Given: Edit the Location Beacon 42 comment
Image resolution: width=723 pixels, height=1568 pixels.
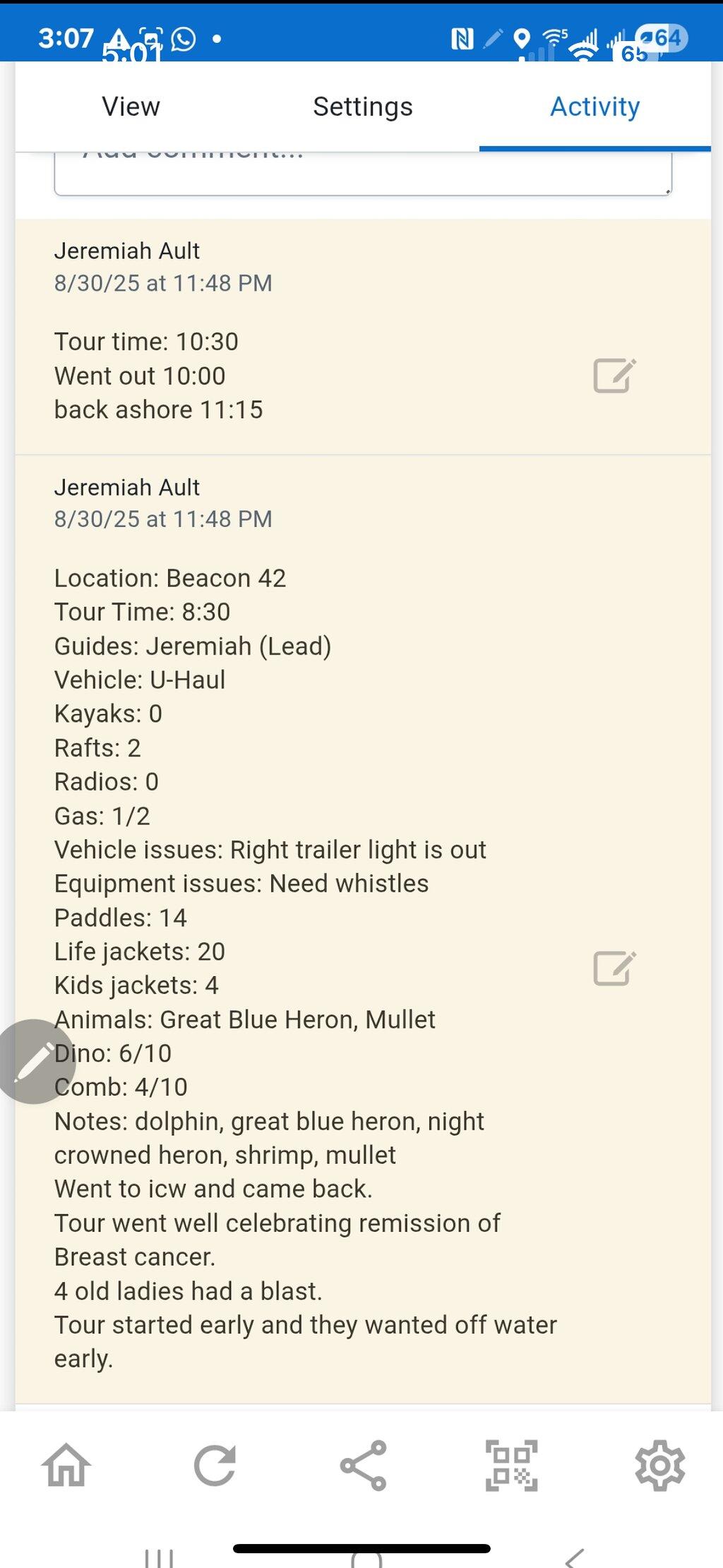Looking at the screenshot, I should click(614, 968).
